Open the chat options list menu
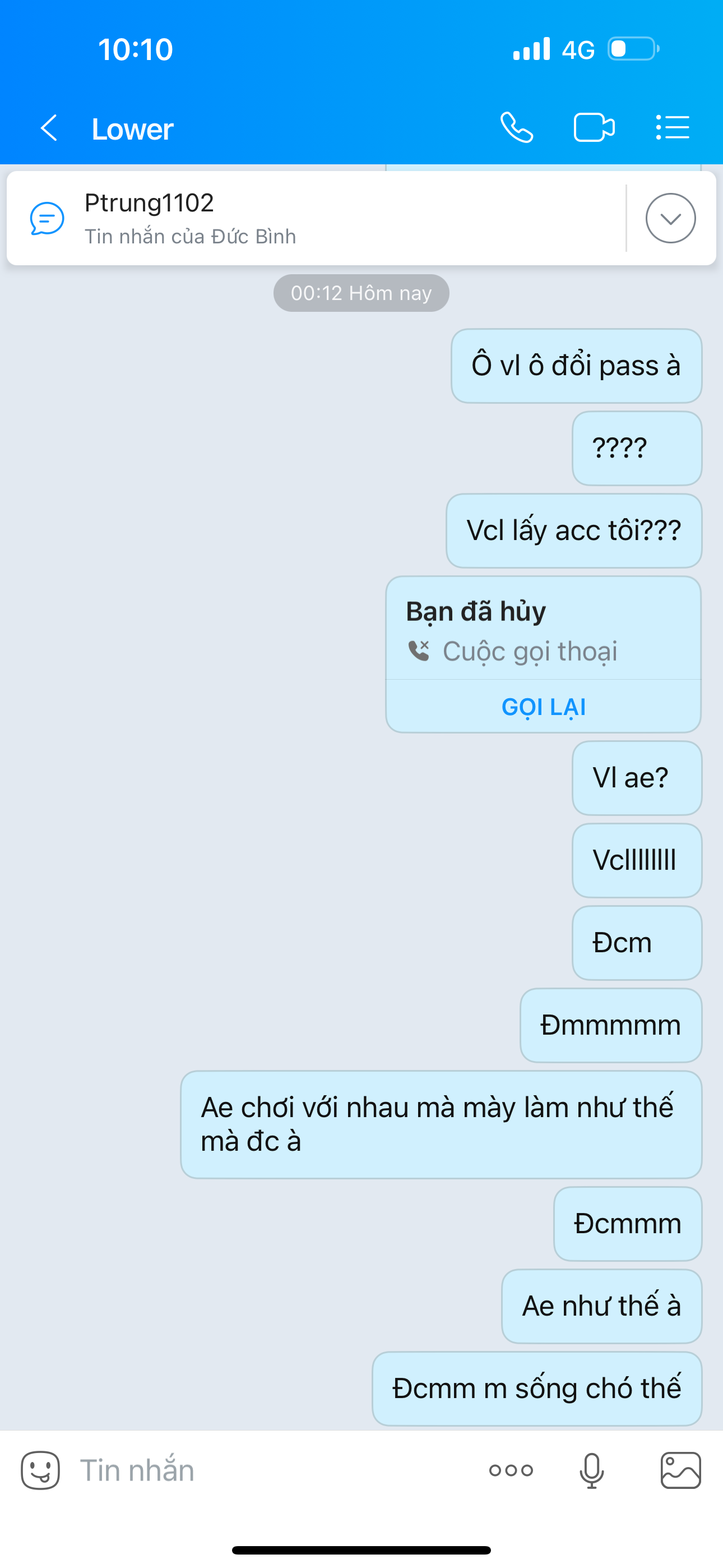723x1568 pixels. tap(673, 128)
